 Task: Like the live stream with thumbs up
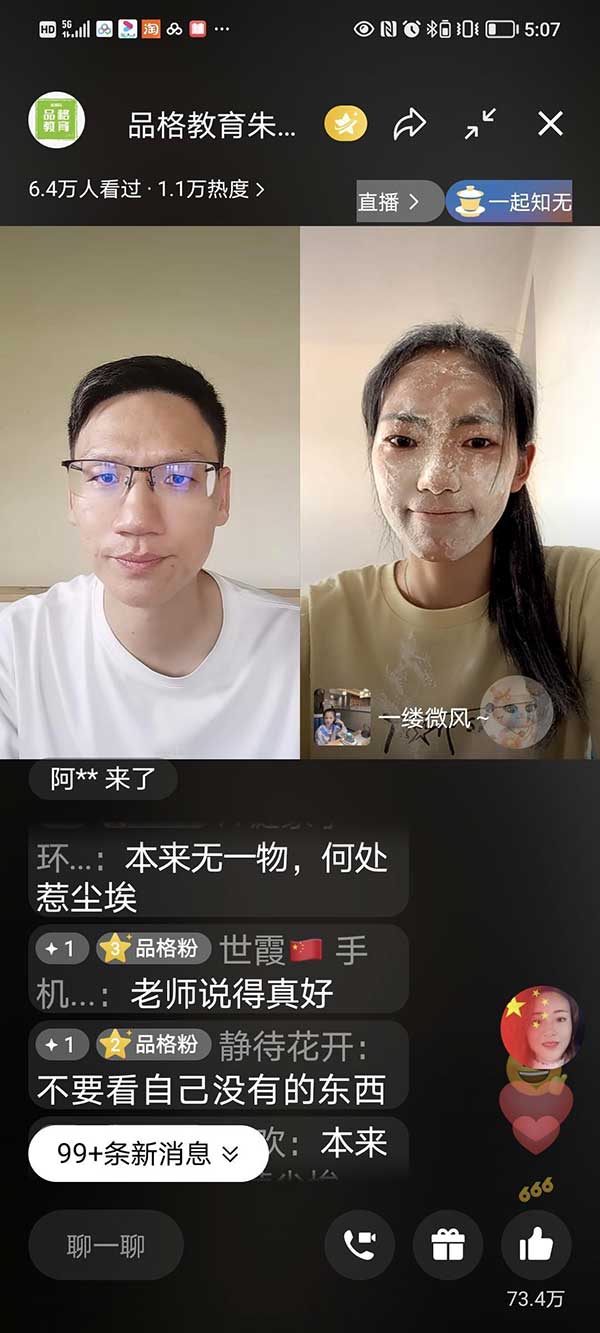tap(536, 1245)
